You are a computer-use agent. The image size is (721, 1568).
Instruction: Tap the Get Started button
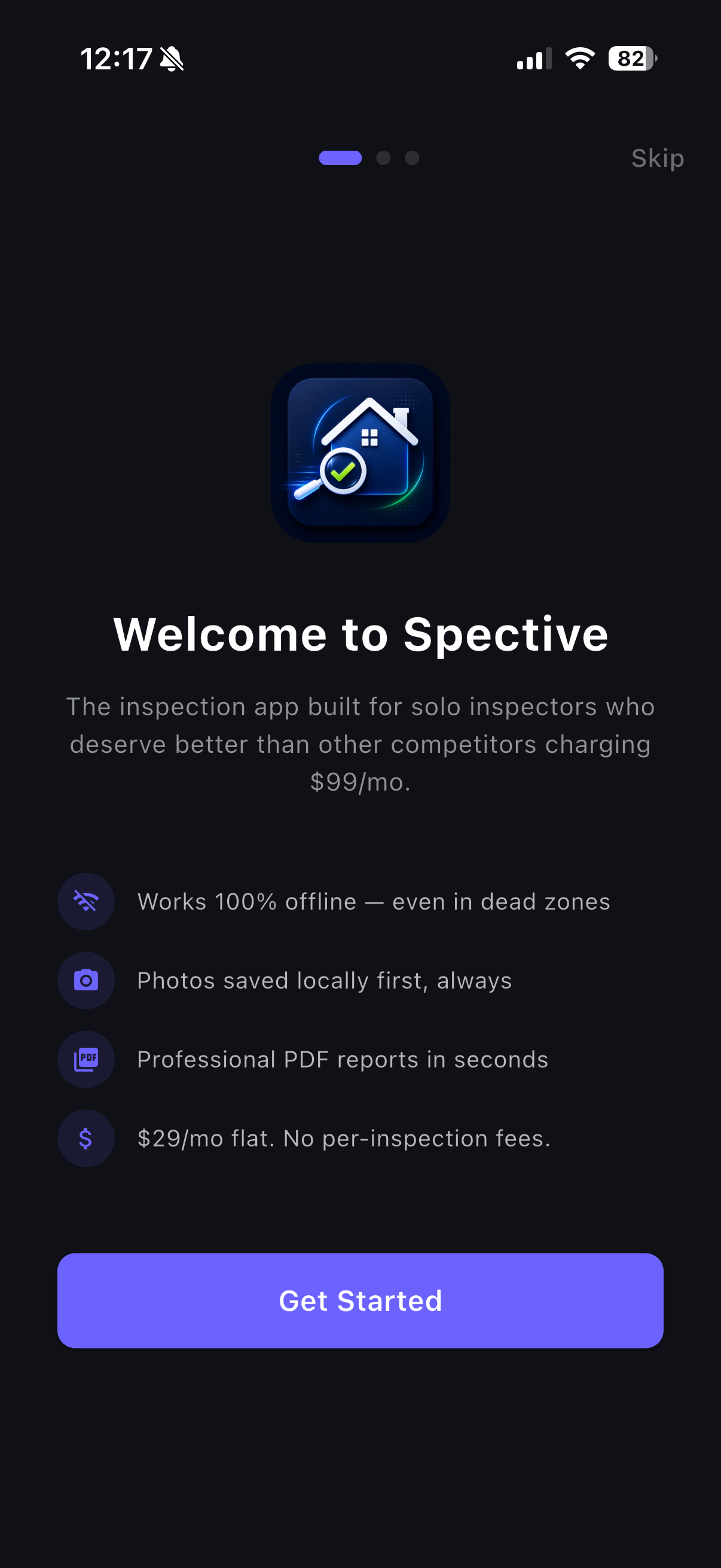pyautogui.click(x=360, y=1300)
